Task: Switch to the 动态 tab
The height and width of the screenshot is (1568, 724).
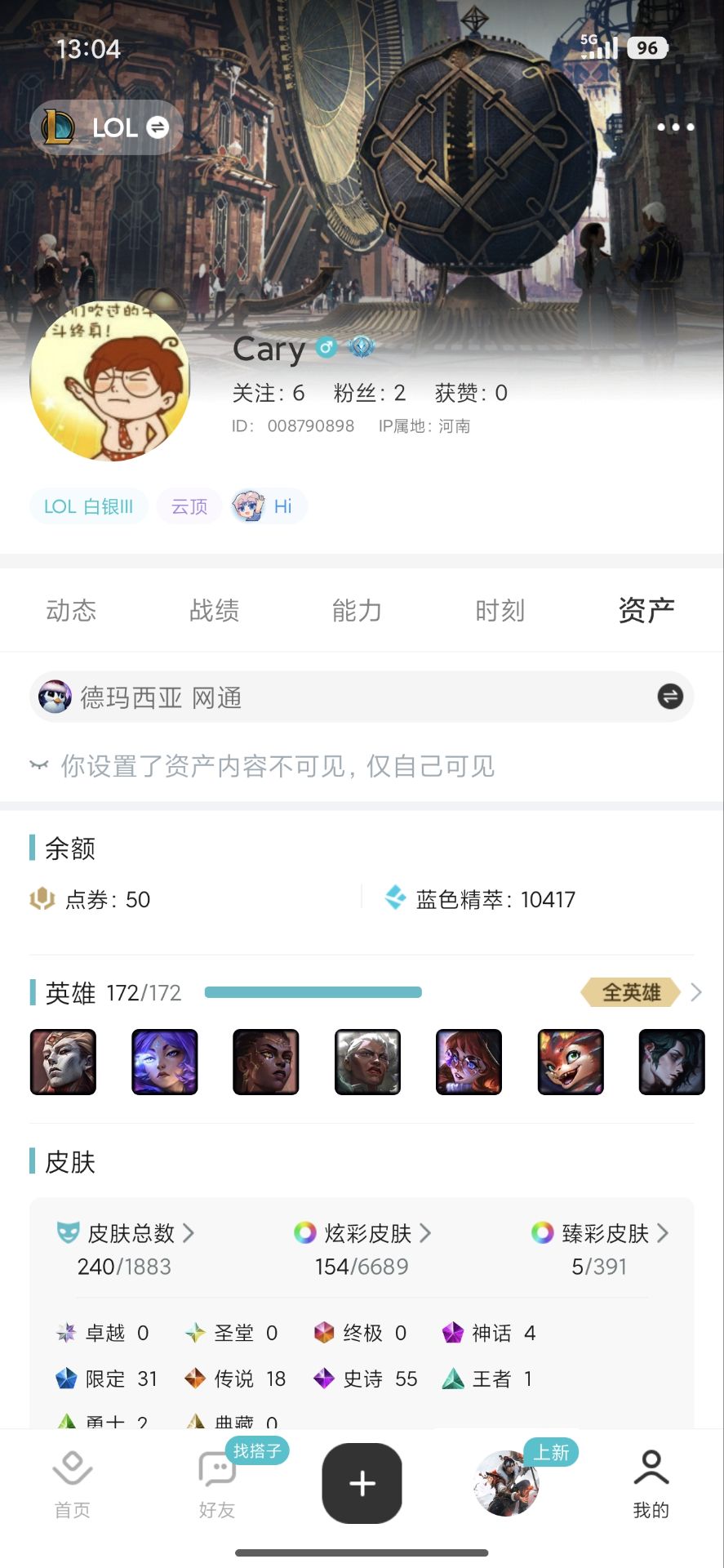Action: 71,610
